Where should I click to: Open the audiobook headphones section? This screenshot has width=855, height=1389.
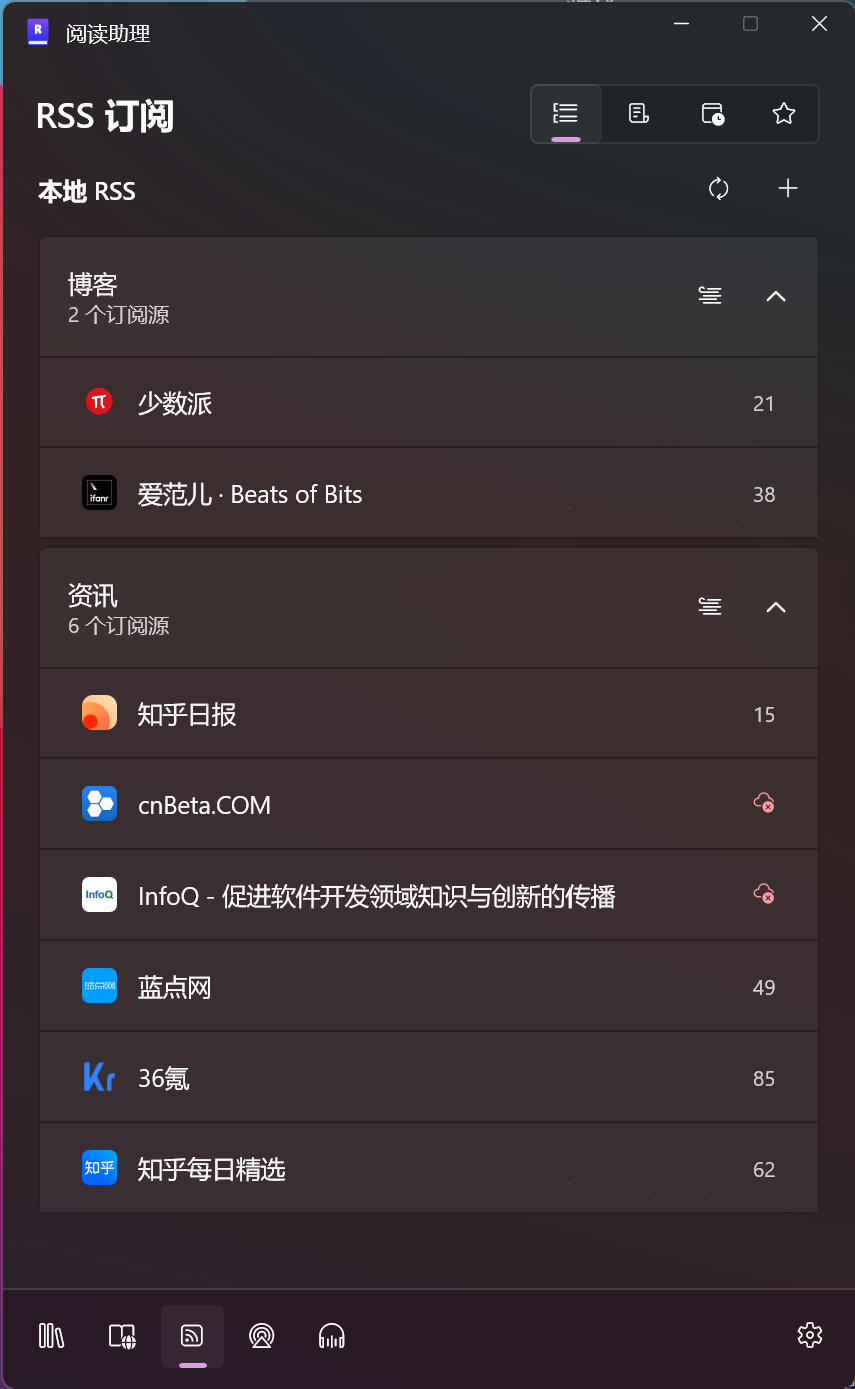coord(331,1335)
